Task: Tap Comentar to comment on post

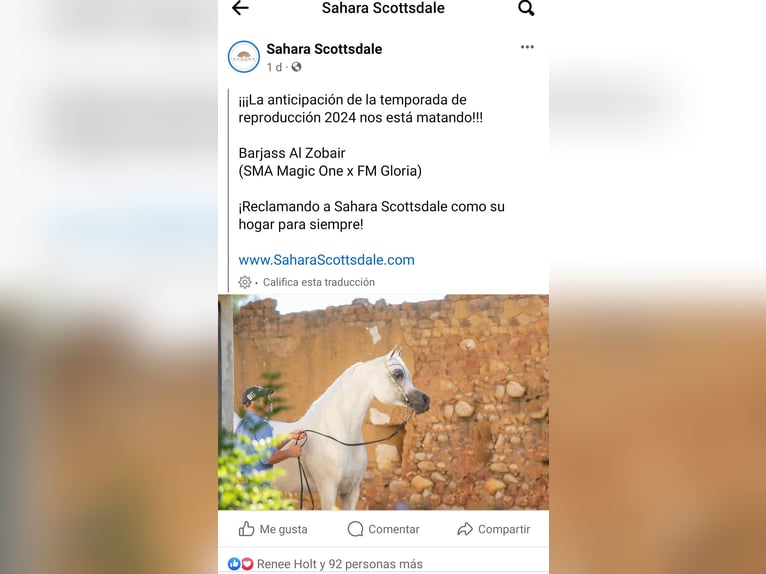Action: pos(383,529)
